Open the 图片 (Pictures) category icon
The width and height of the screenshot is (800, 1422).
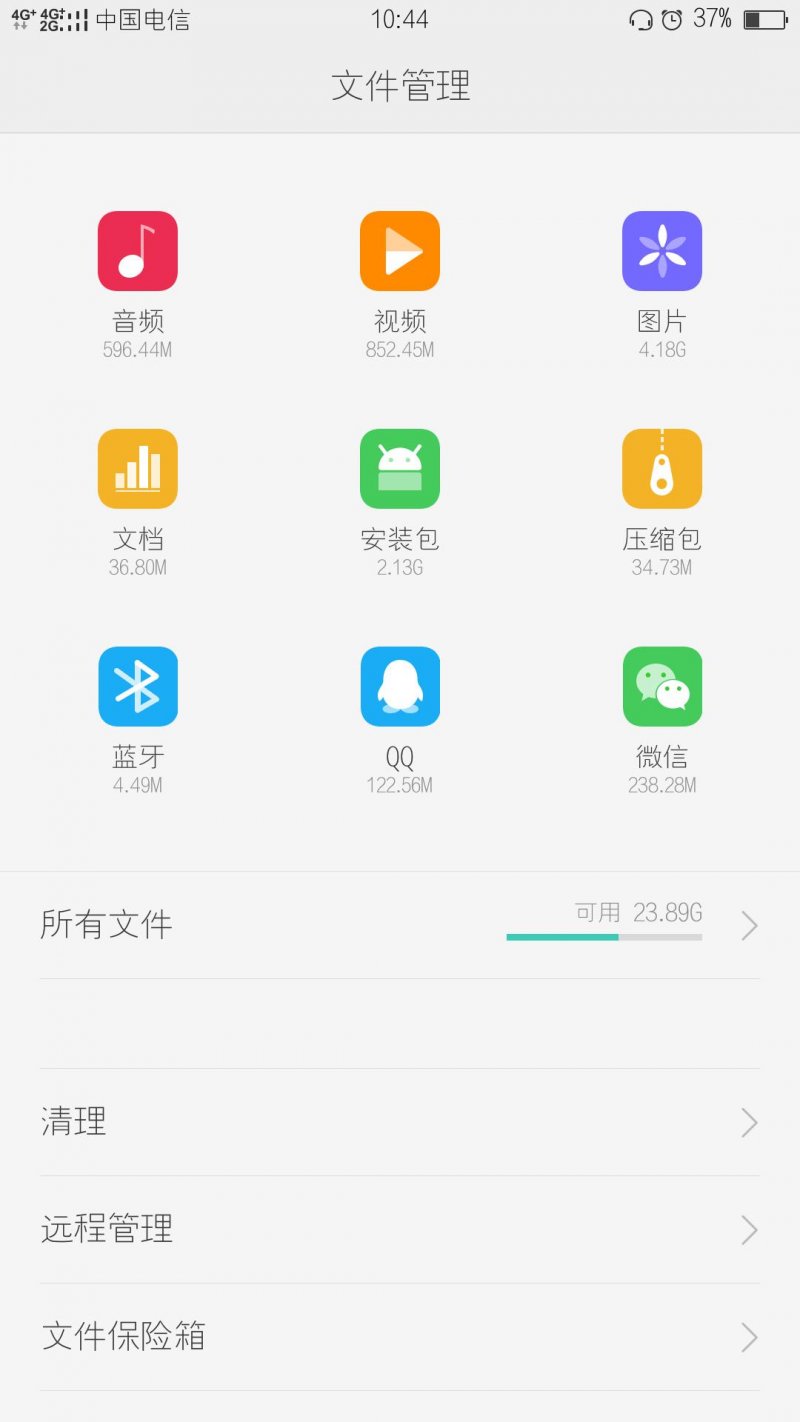pos(662,250)
